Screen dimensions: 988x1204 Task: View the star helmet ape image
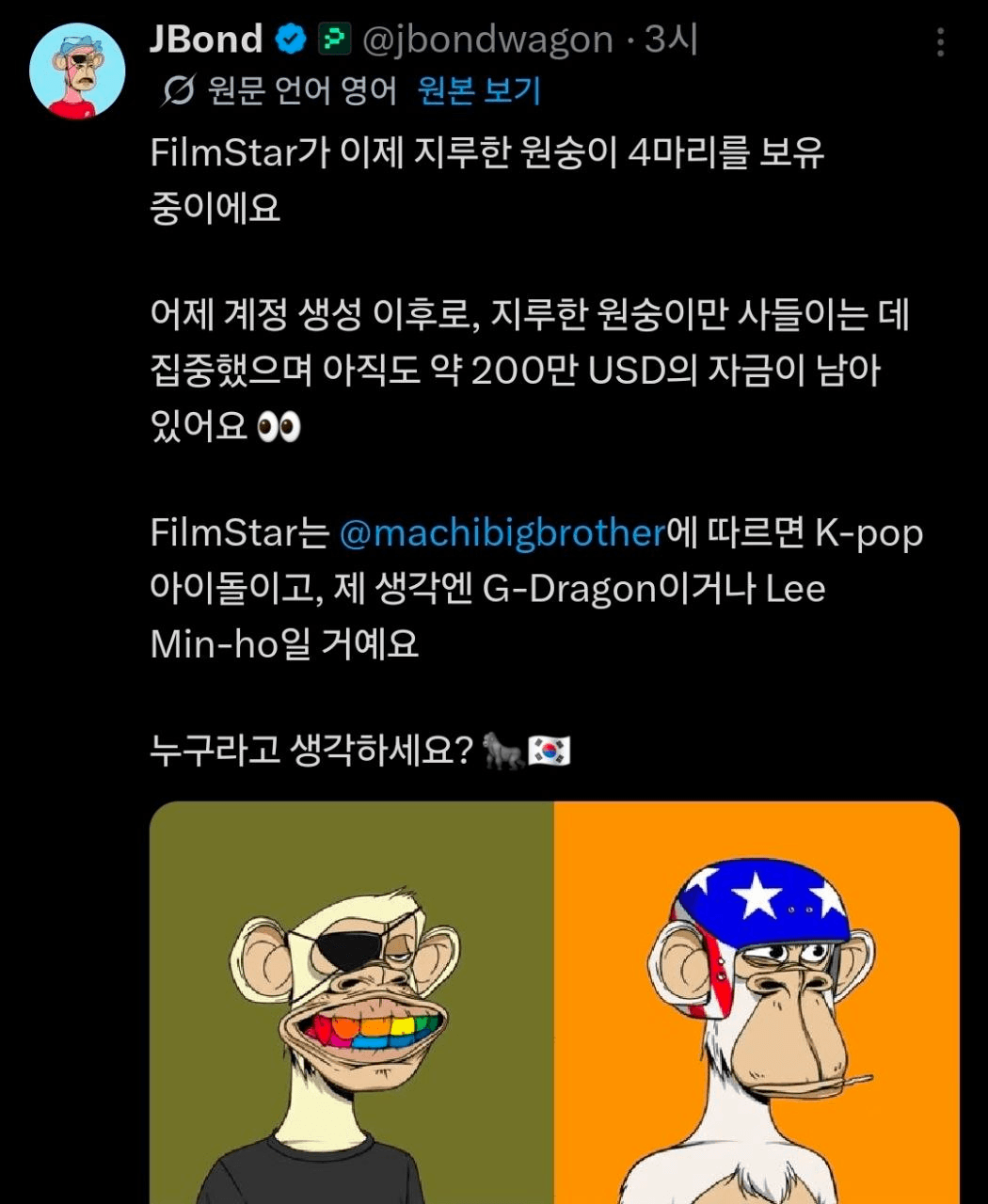[x=757, y=1003]
